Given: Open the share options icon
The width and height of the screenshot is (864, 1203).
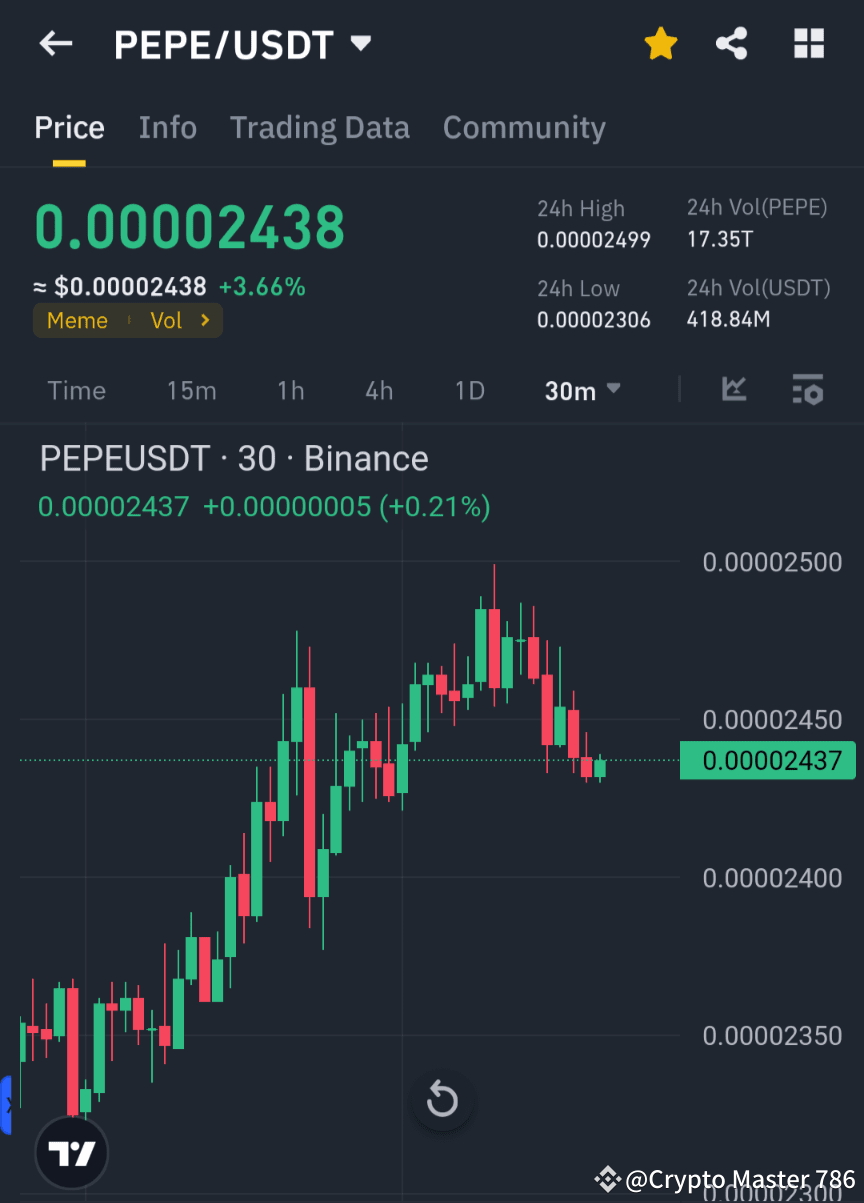Looking at the screenshot, I should tap(732, 43).
